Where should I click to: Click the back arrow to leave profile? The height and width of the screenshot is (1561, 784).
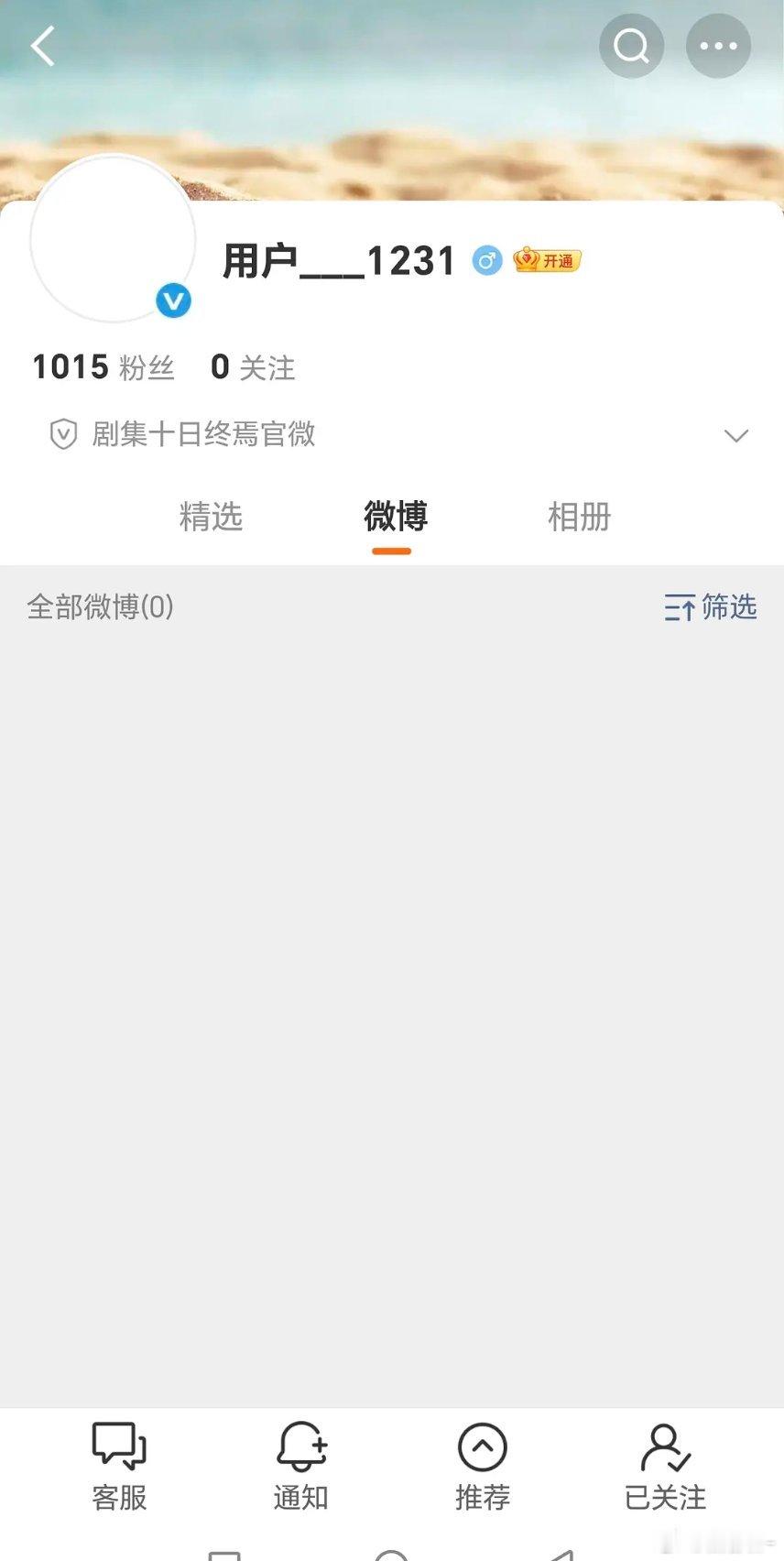point(42,46)
